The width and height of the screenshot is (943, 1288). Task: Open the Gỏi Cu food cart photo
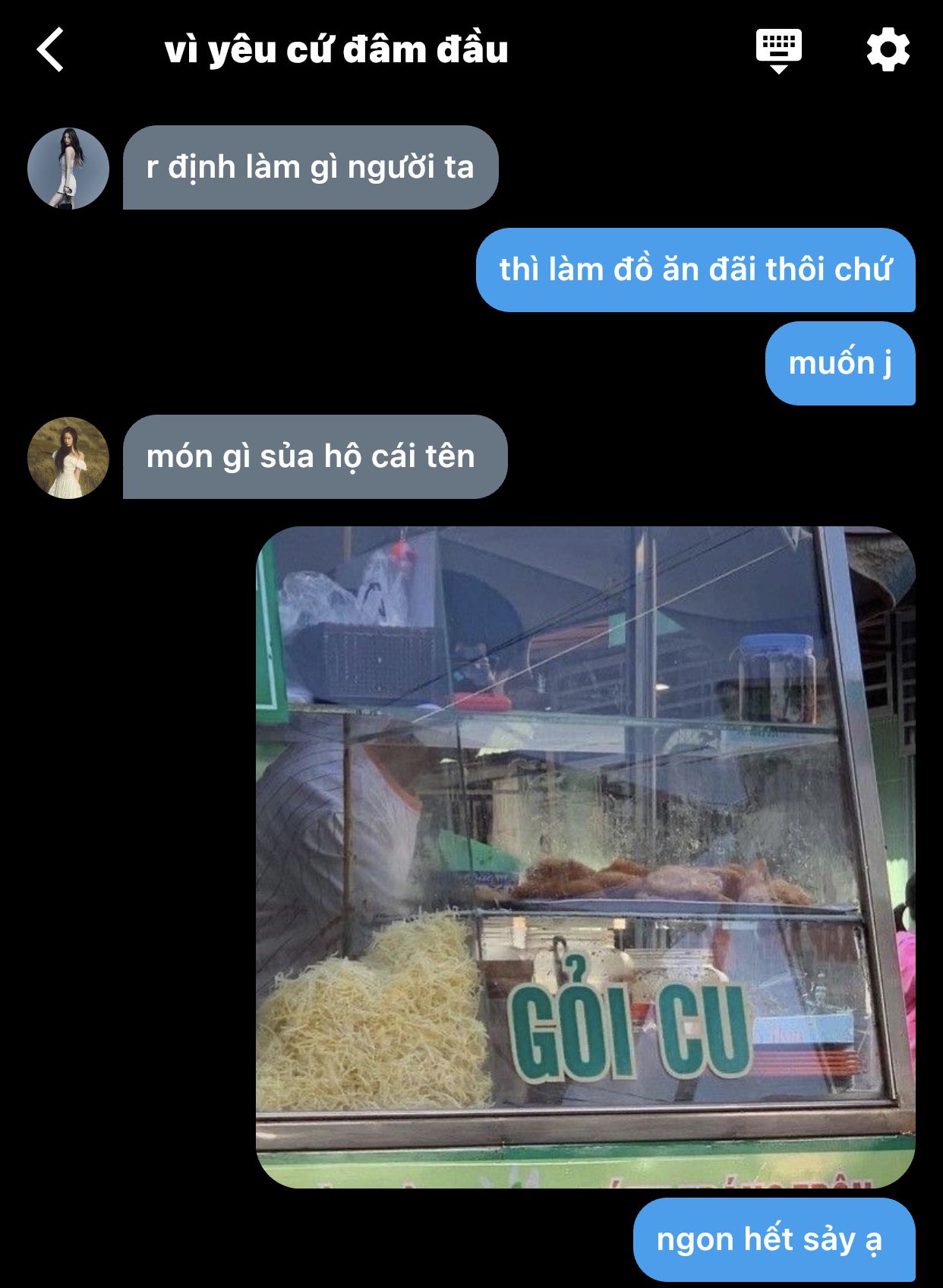coord(585,857)
